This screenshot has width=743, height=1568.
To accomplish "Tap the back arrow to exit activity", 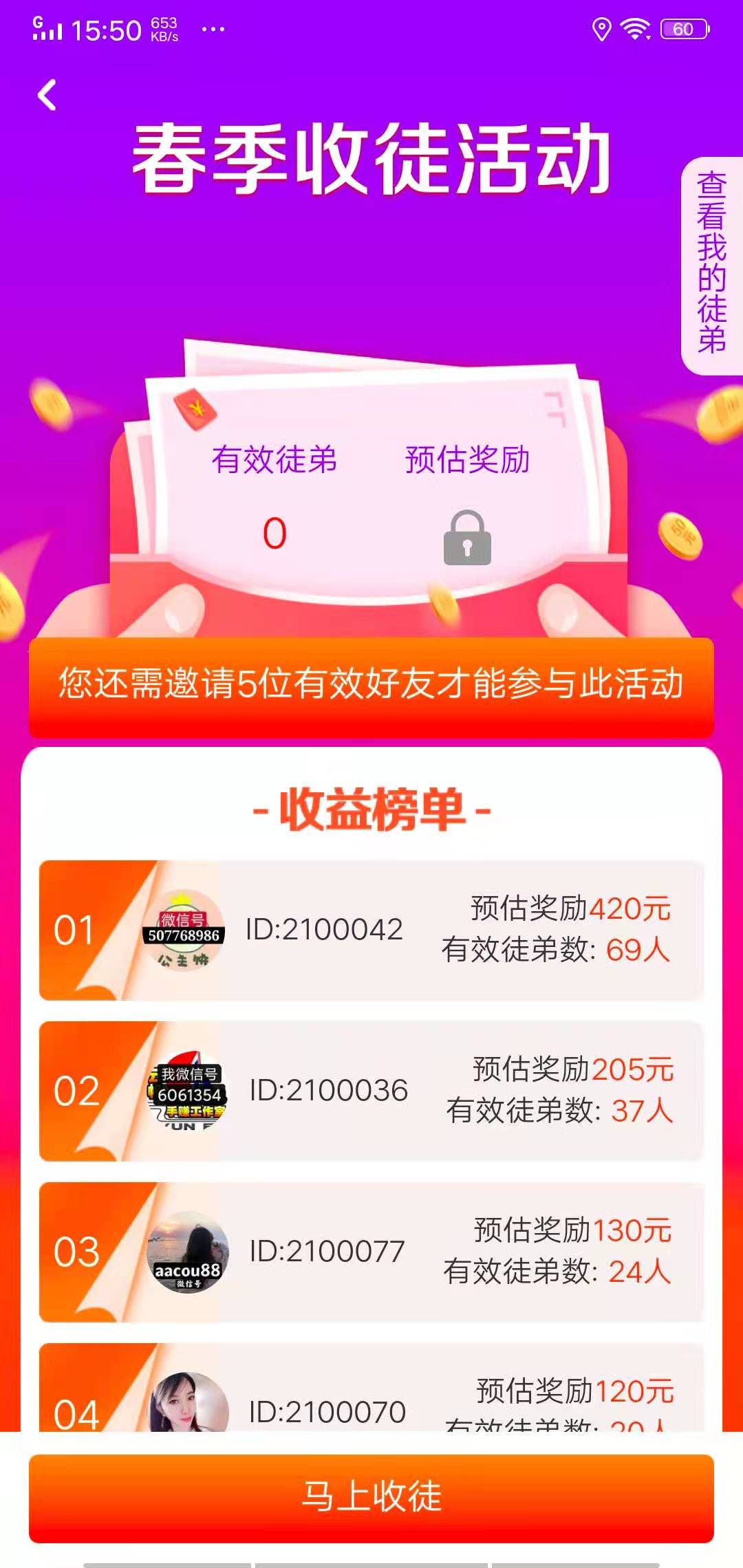I will [46, 96].
